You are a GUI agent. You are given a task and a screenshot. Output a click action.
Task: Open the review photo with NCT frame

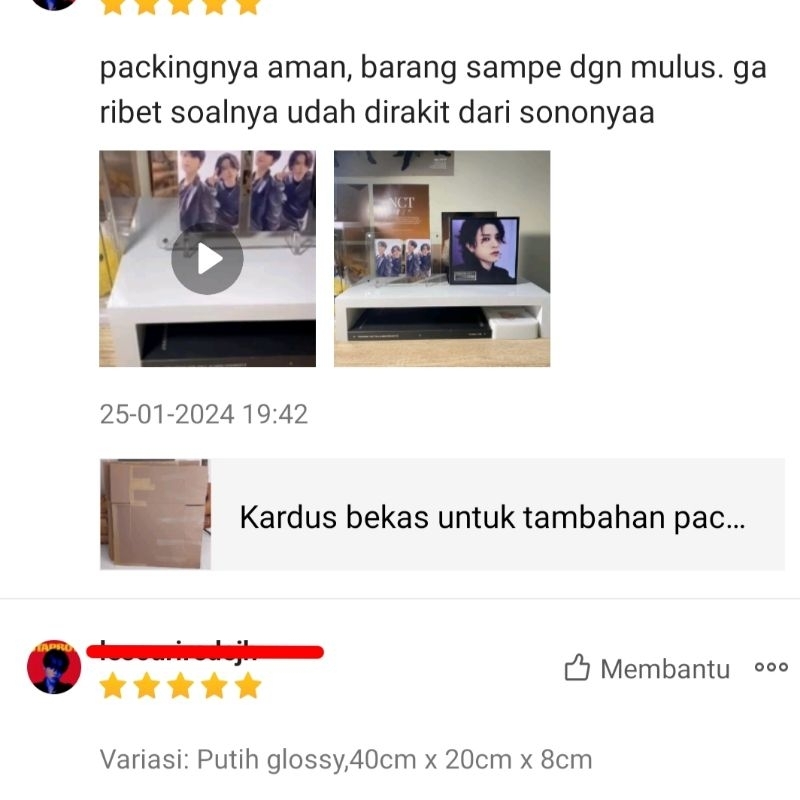click(441, 259)
